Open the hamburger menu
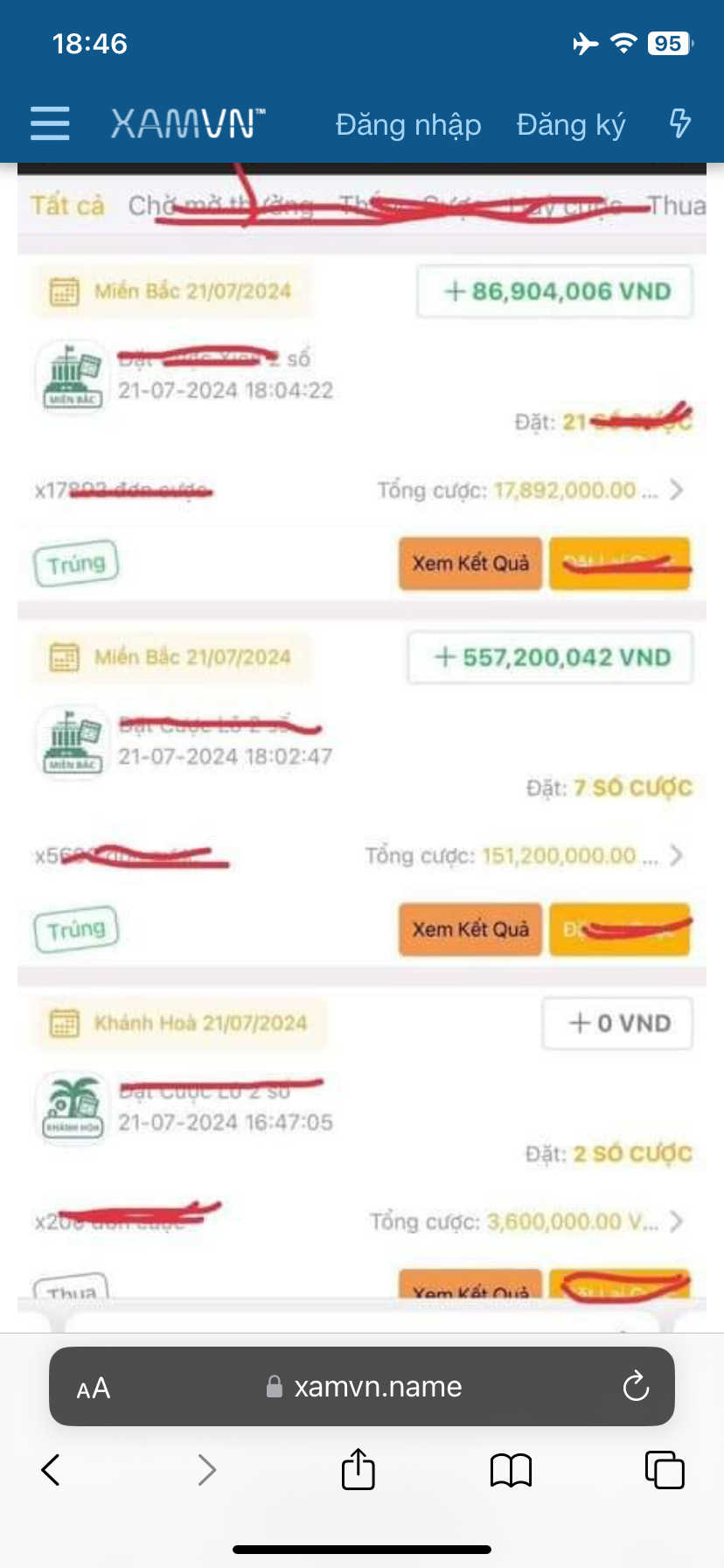The height and width of the screenshot is (1568, 724). click(x=50, y=123)
